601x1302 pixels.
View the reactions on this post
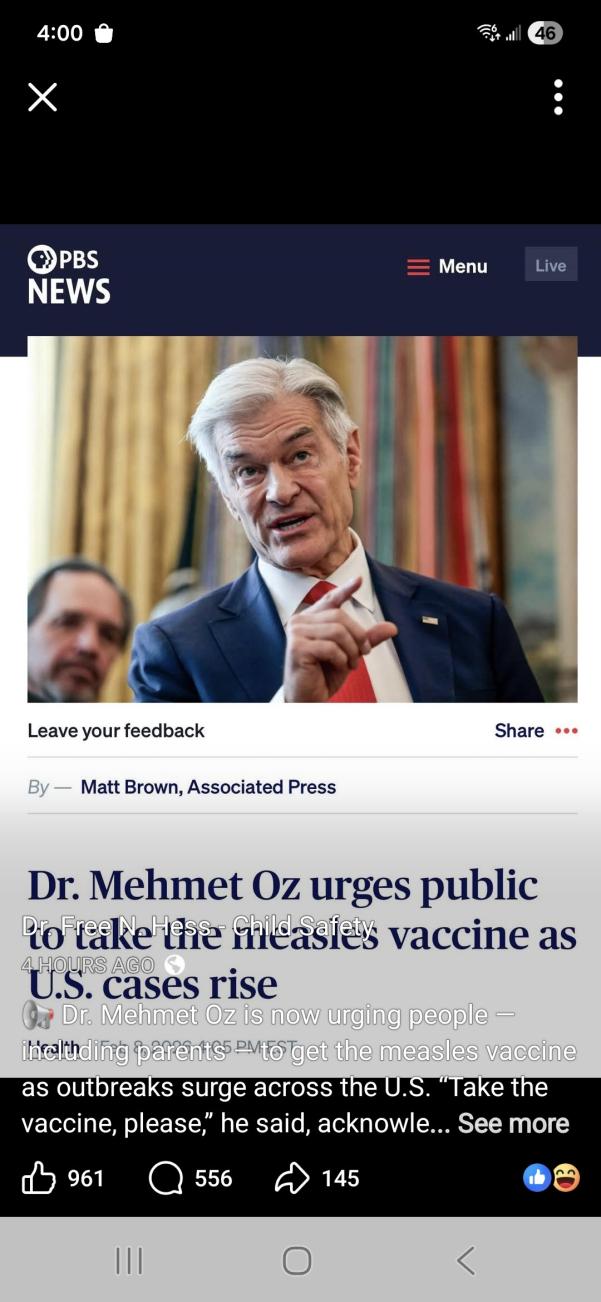pos(551,1178)
